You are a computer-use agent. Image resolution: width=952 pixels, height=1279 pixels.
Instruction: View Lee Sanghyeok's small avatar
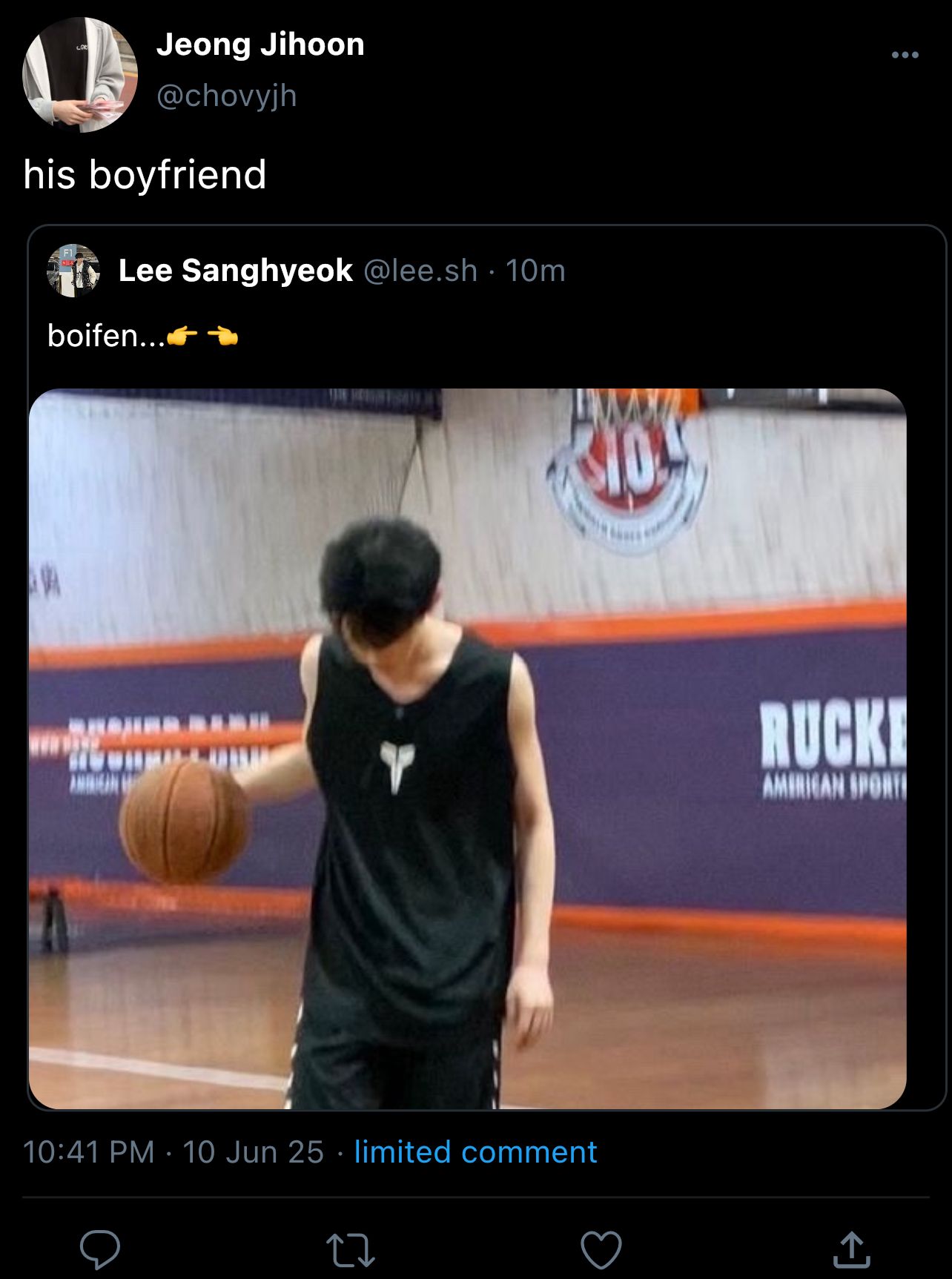[x=73, y=271]
